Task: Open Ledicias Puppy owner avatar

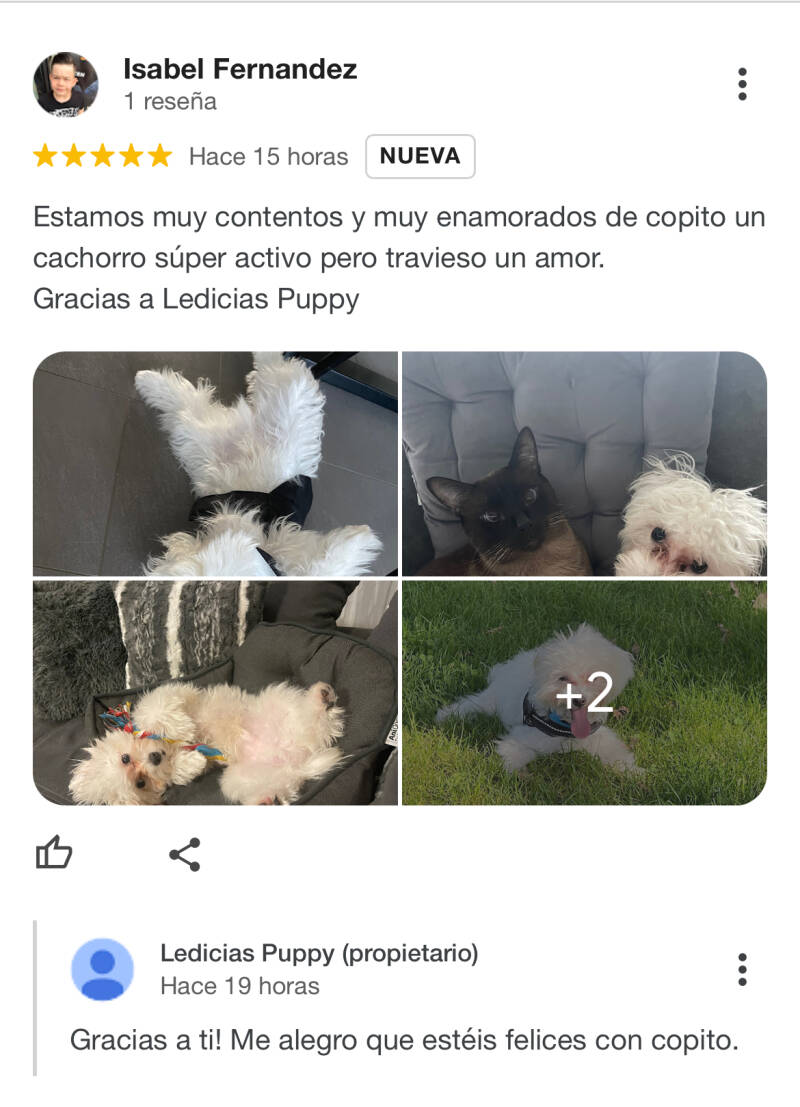Action: [x=103, y=969]
